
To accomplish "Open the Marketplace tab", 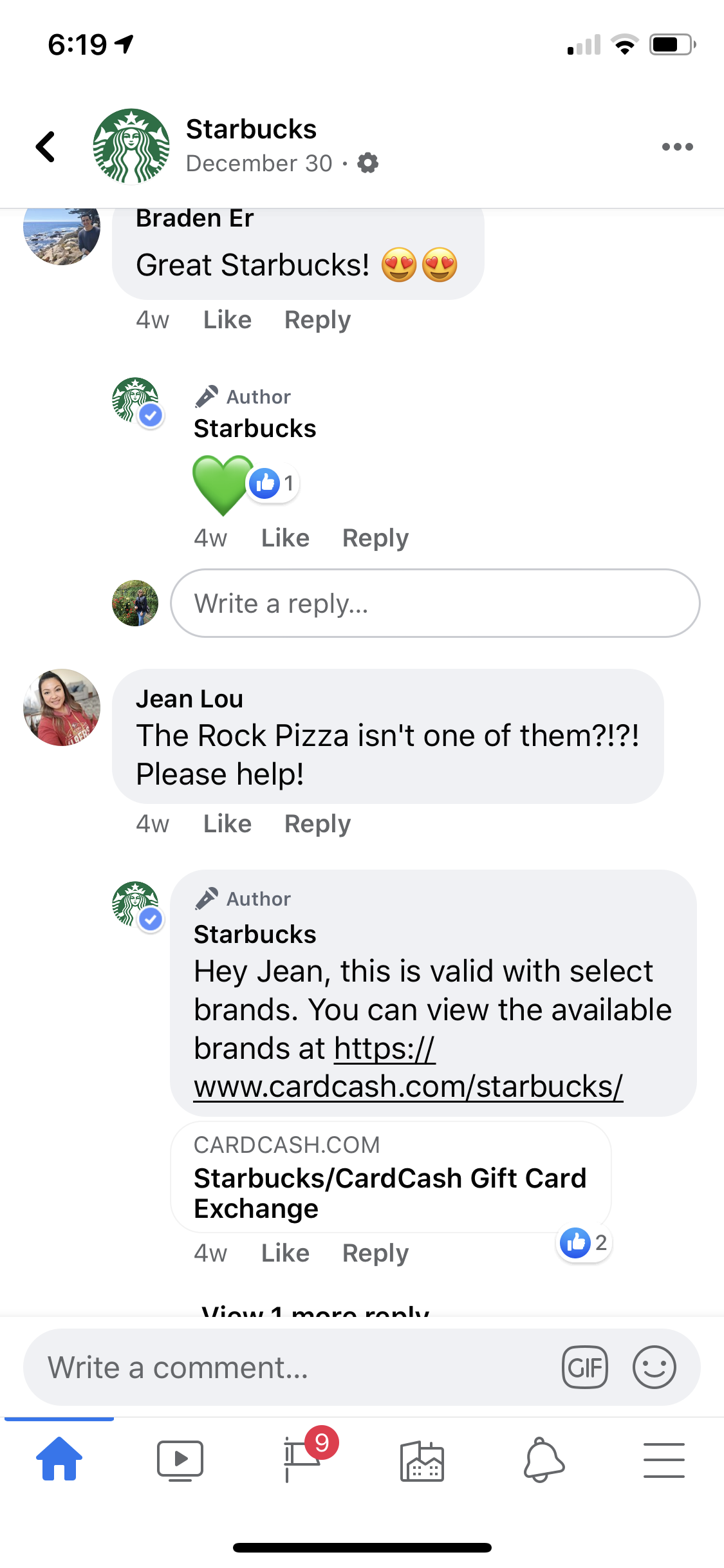I will point(422,1460).
